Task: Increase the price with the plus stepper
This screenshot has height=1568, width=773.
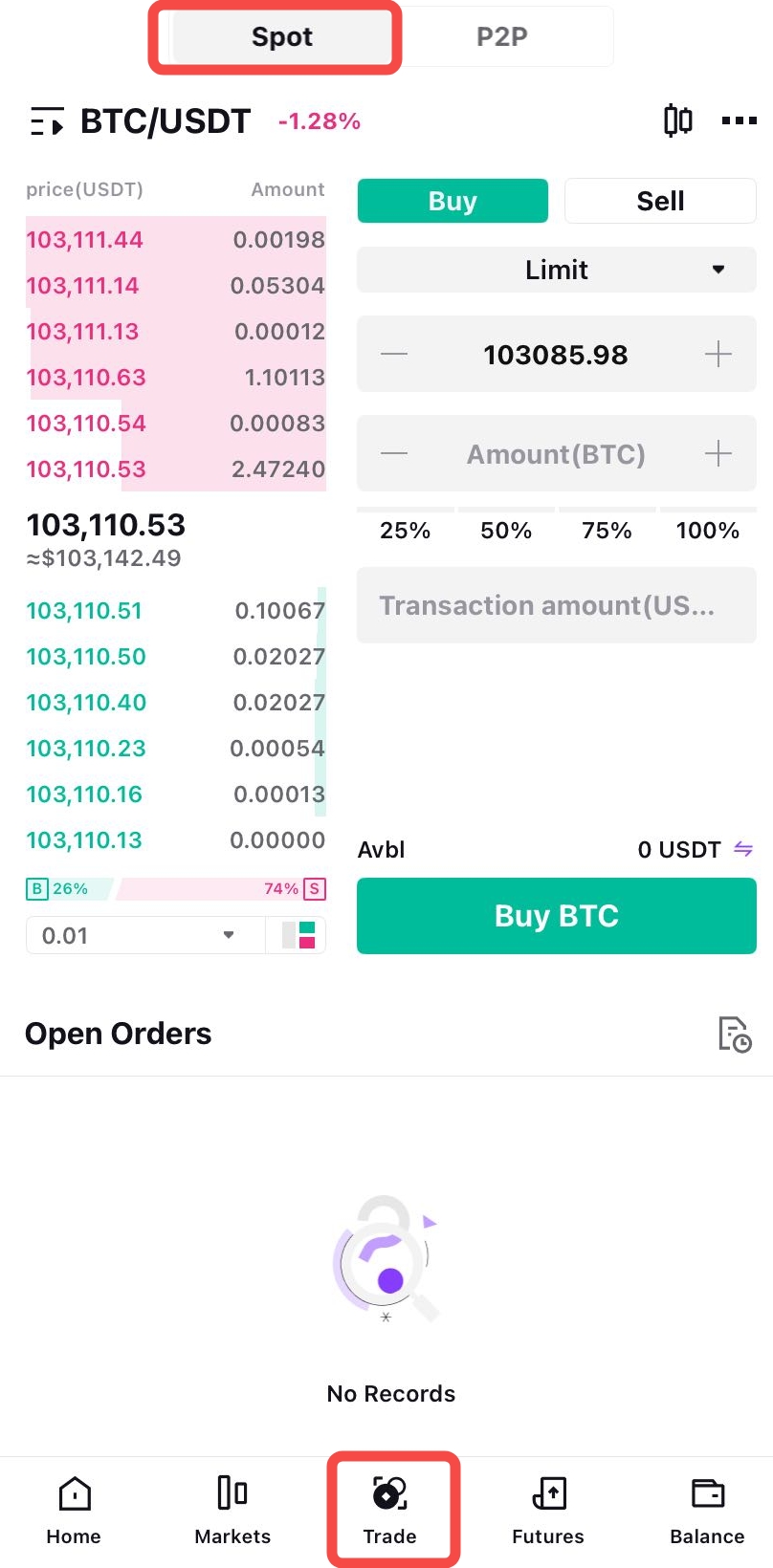Action: coord(718,355)
